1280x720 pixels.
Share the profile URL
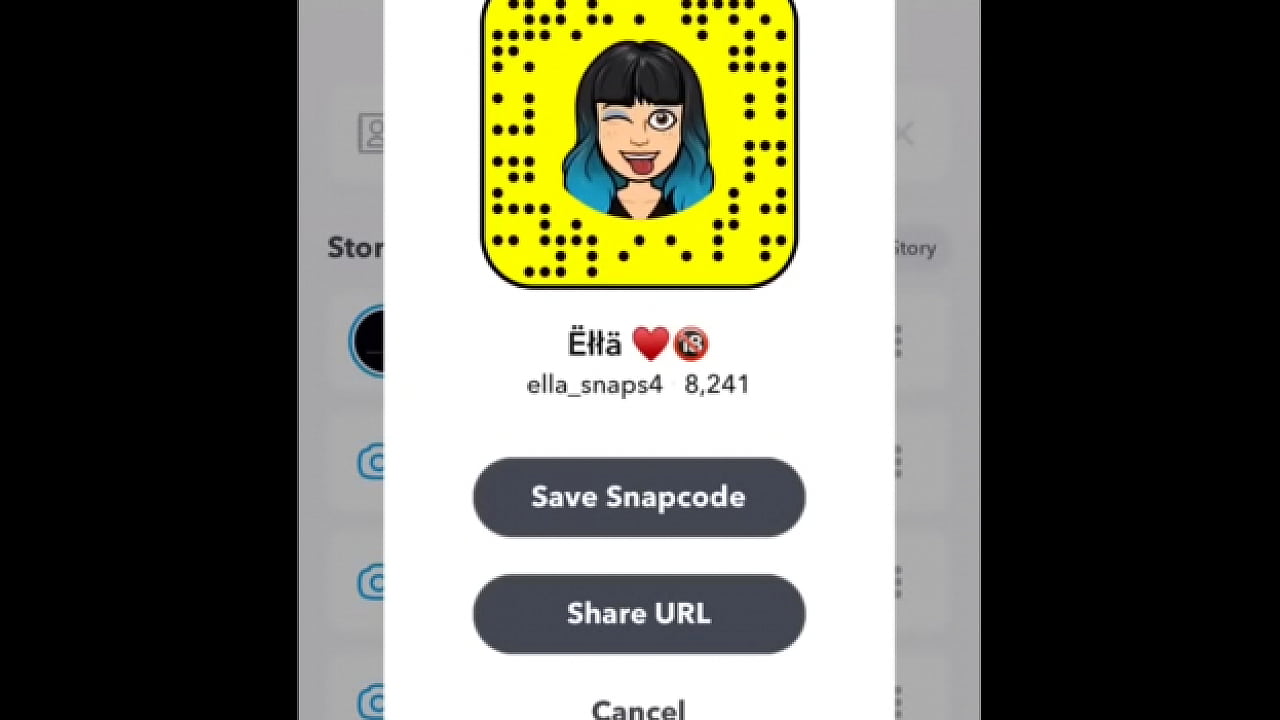(638, 613)
